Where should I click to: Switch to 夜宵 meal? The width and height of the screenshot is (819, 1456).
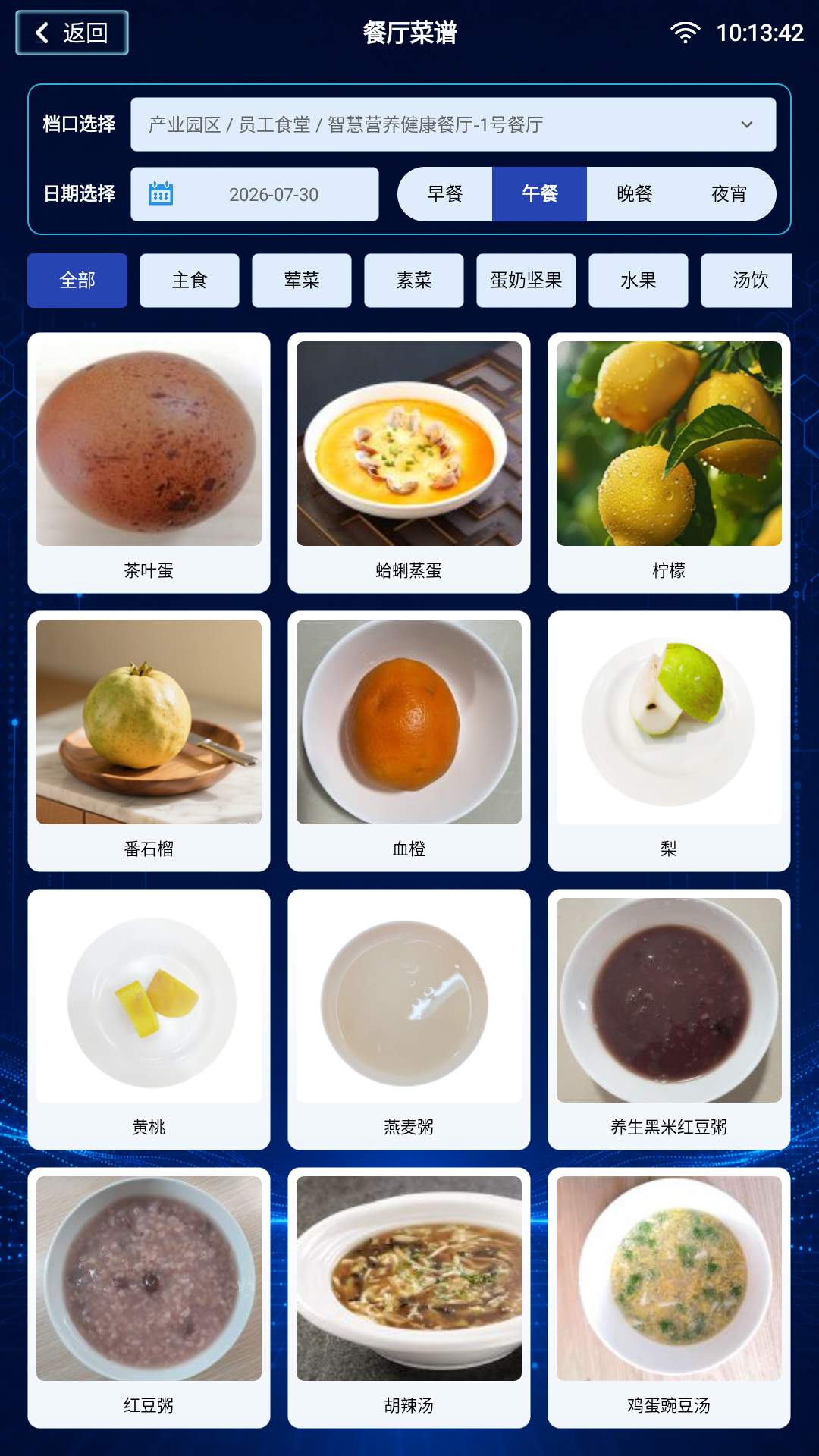pos(728,194)
